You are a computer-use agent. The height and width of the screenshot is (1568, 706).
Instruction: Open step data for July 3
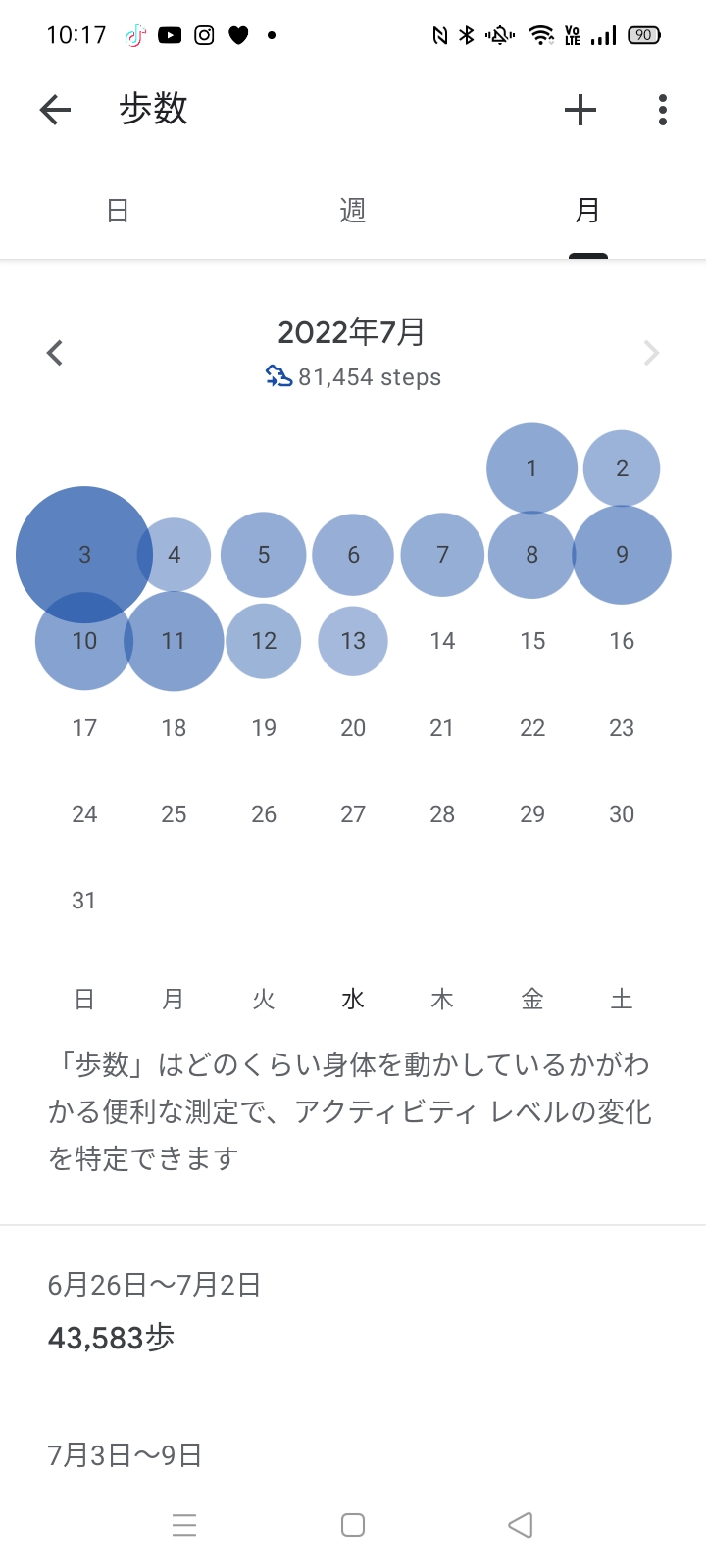click(x=84, y=555)
